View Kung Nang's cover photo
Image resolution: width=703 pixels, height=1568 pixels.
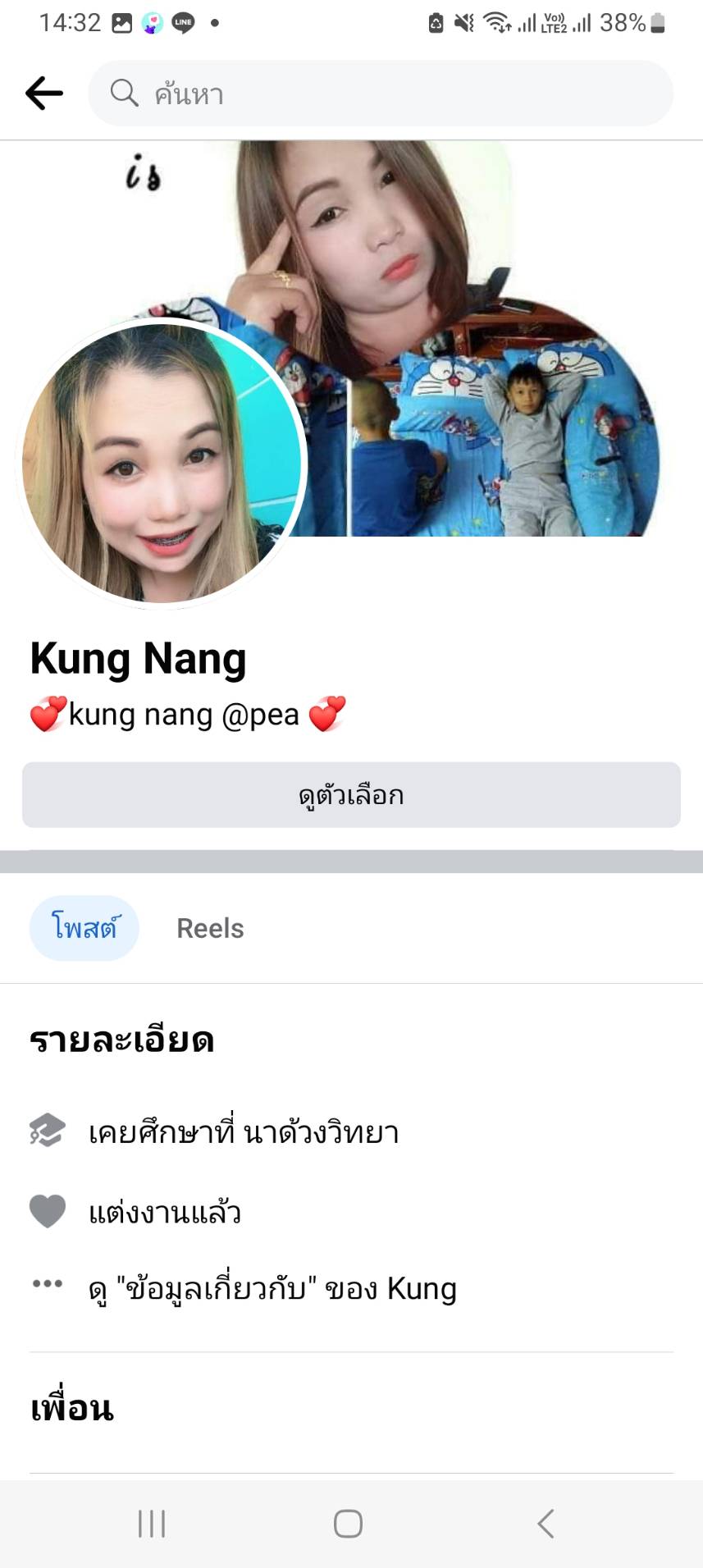(484, 328)
